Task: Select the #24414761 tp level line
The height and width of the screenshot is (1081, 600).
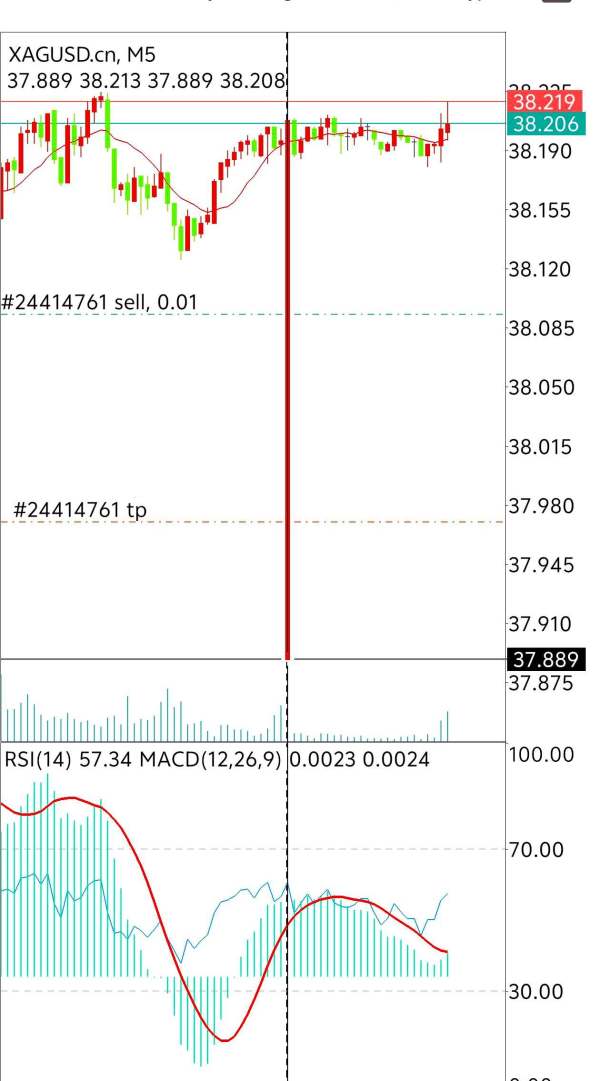Action: [252, 522]
